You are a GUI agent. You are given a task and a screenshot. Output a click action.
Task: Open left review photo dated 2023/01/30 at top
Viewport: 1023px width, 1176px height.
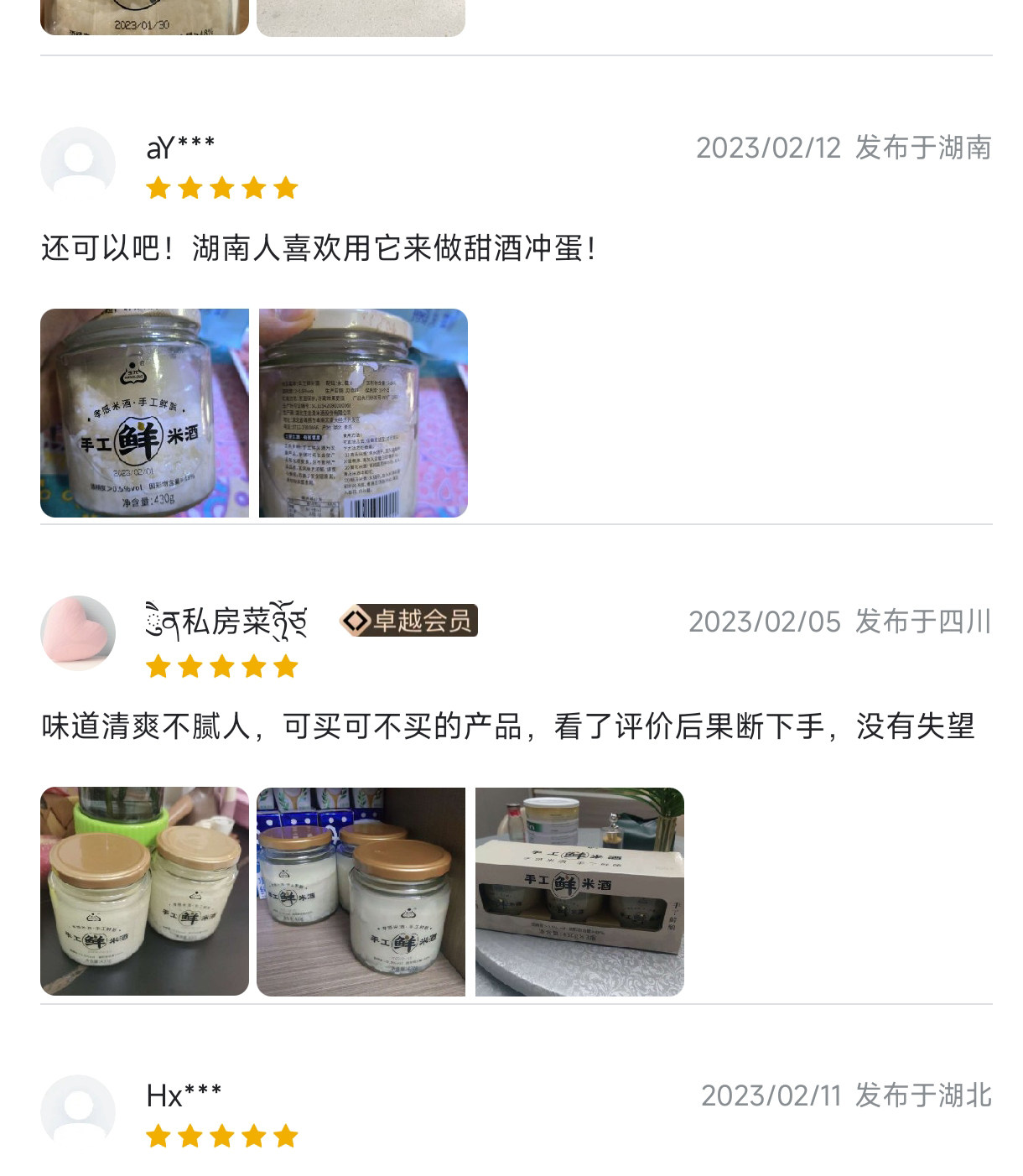144,18
